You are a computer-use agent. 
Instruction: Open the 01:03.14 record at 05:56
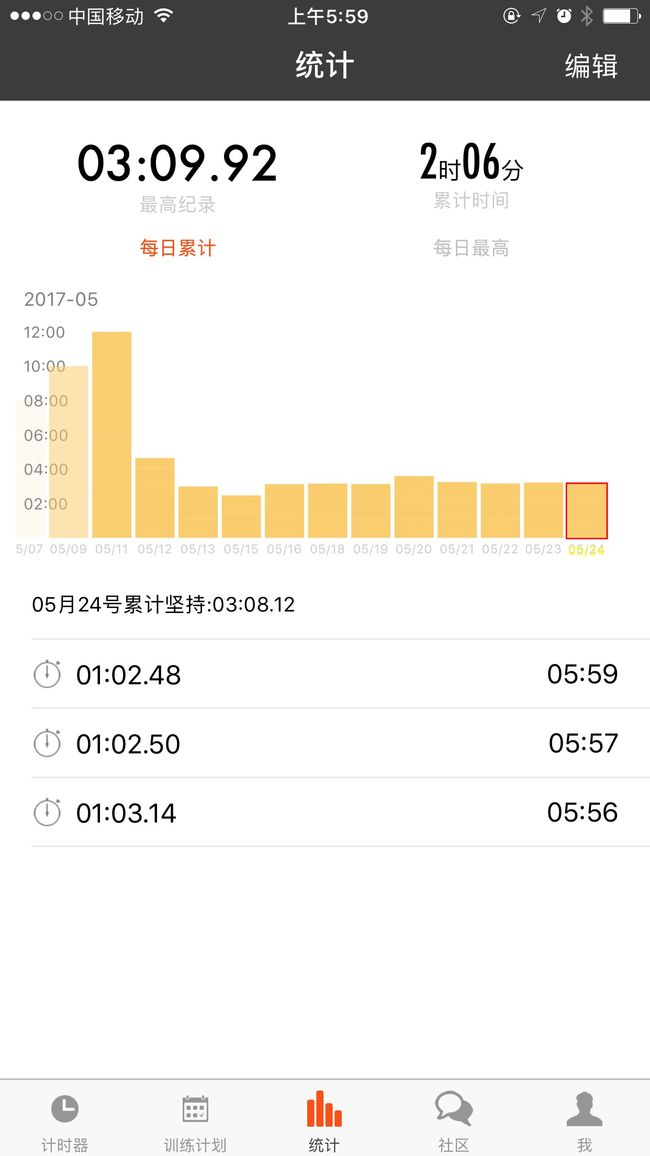coord(340,812)
